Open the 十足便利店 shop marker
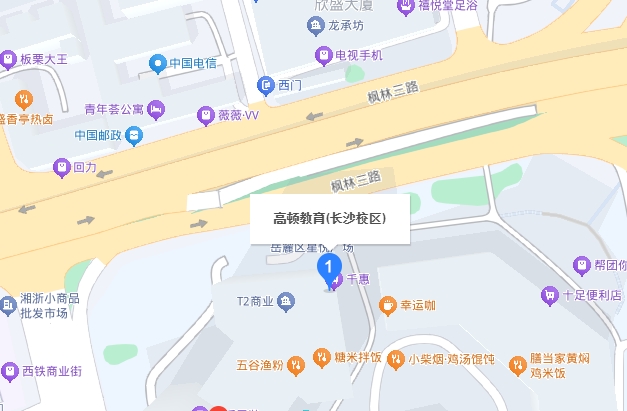Image resolution: width=627 pixels, height=411 pixels. (549, 295)
